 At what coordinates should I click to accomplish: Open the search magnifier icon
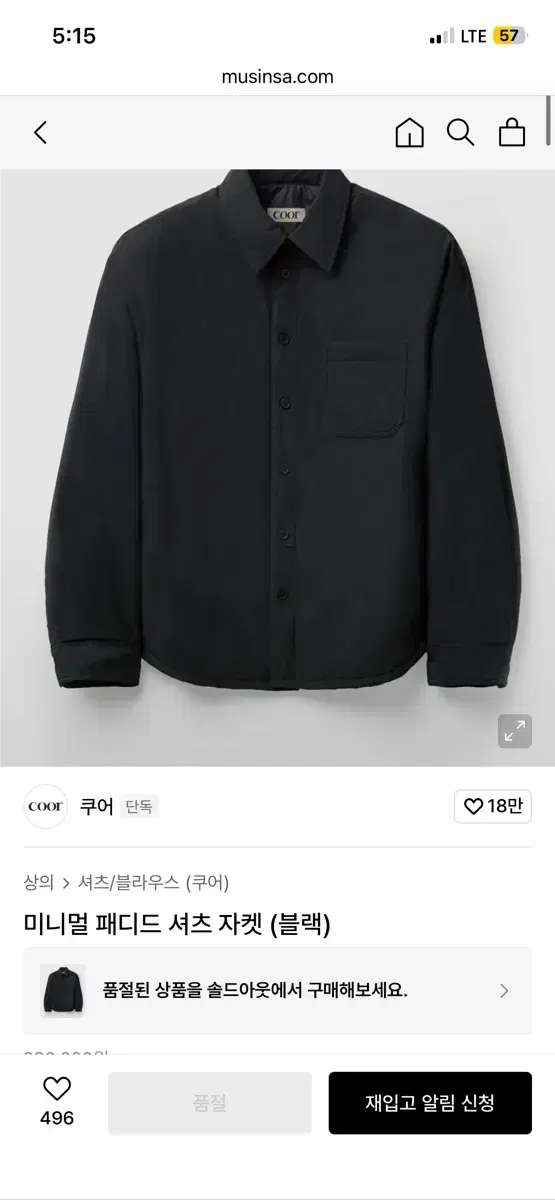click(x=460, y=133)
